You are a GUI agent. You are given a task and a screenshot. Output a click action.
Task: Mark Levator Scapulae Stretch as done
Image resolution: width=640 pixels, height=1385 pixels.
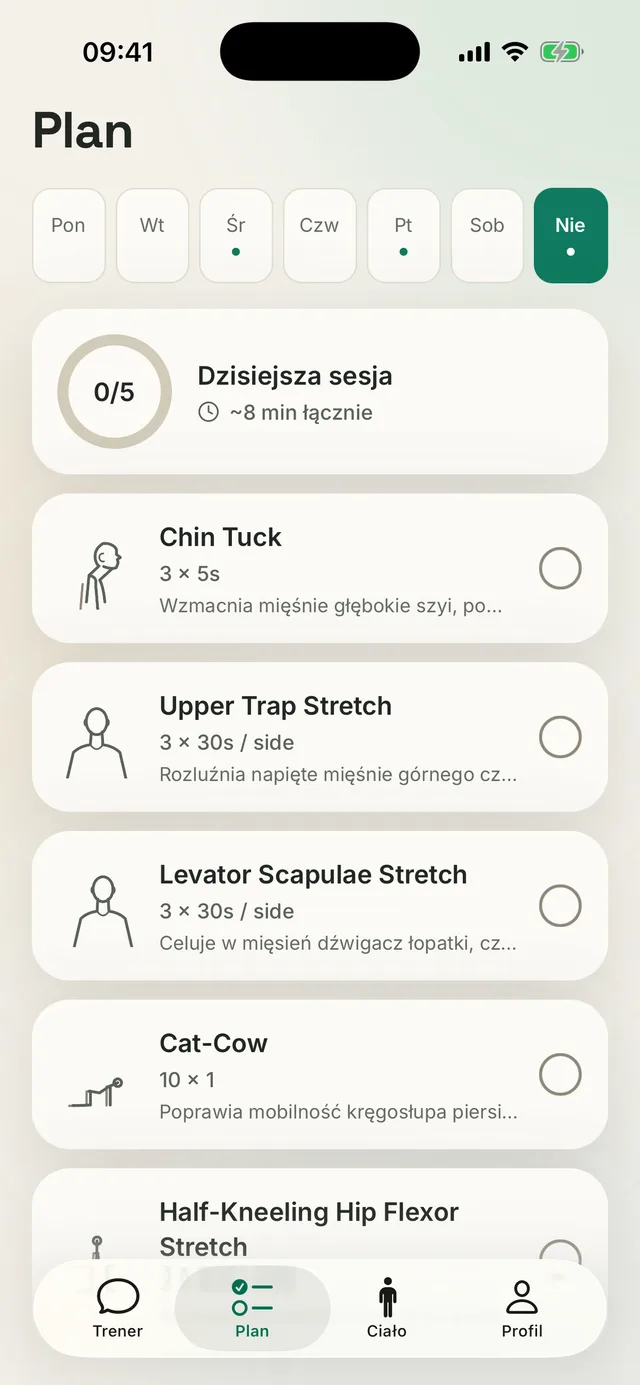click(560, 906)
